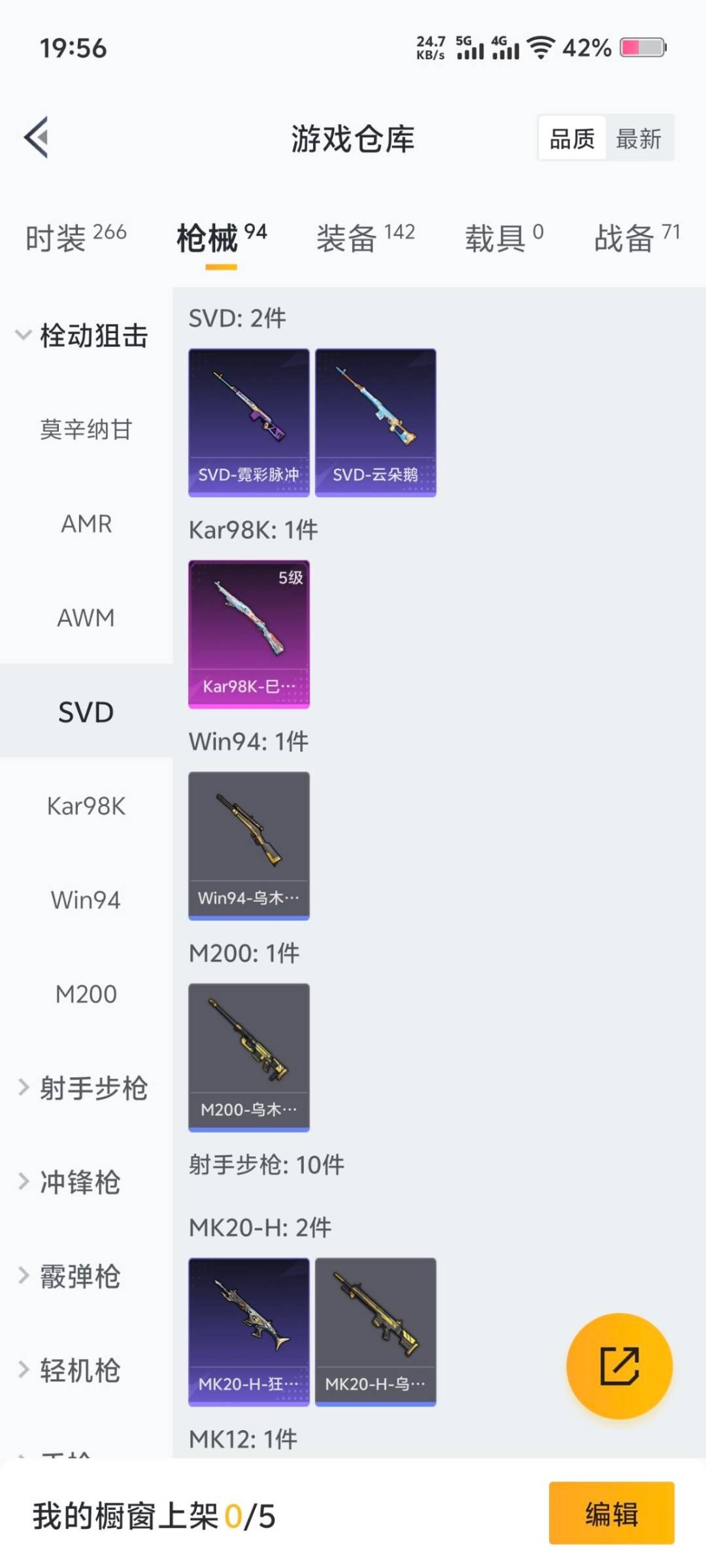This screenshot has width=706, height=1568.
Task: Open the M200-乌木 sniper icon
Action: [248, 1055]
